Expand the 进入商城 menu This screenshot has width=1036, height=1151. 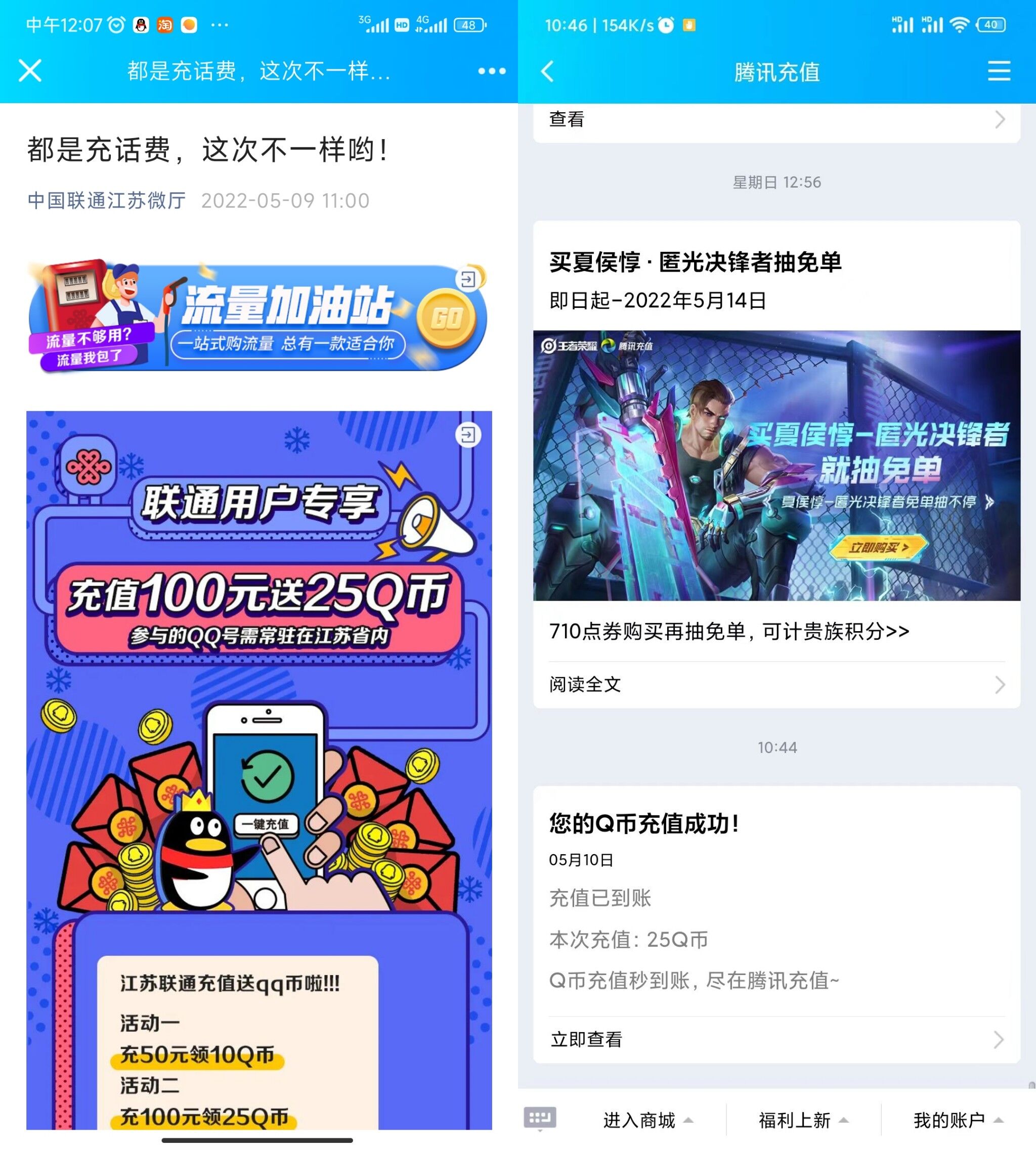tap(647, 1120)
